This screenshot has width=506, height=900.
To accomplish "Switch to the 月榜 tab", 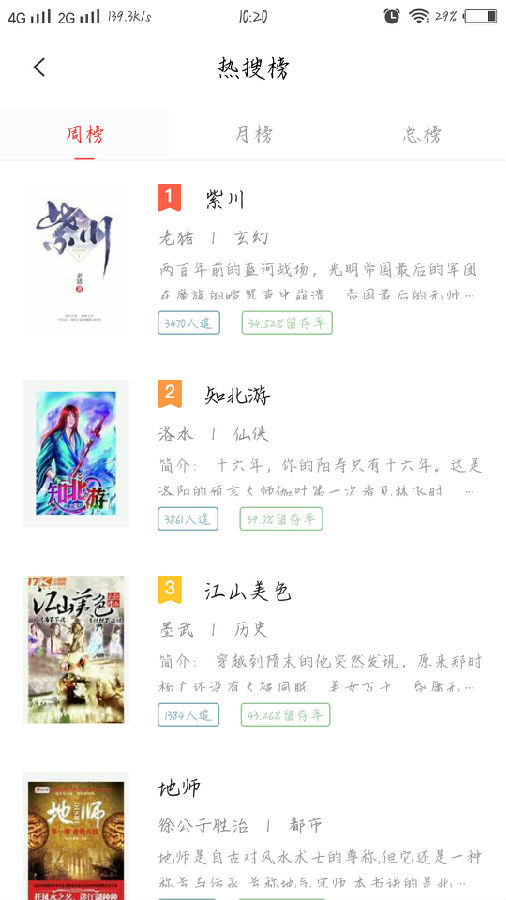I will coord(253,135).
